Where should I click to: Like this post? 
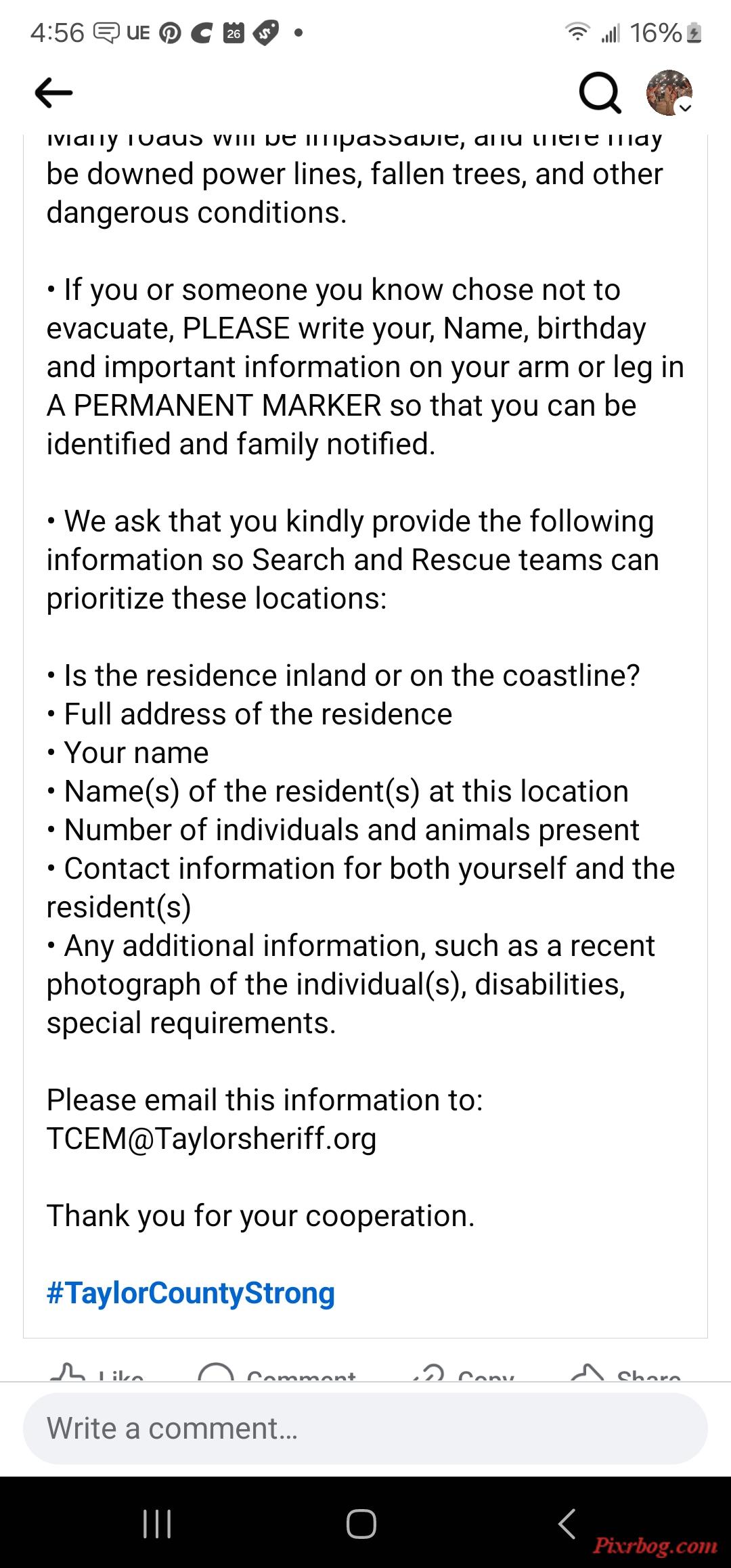tap(97, 1373)
